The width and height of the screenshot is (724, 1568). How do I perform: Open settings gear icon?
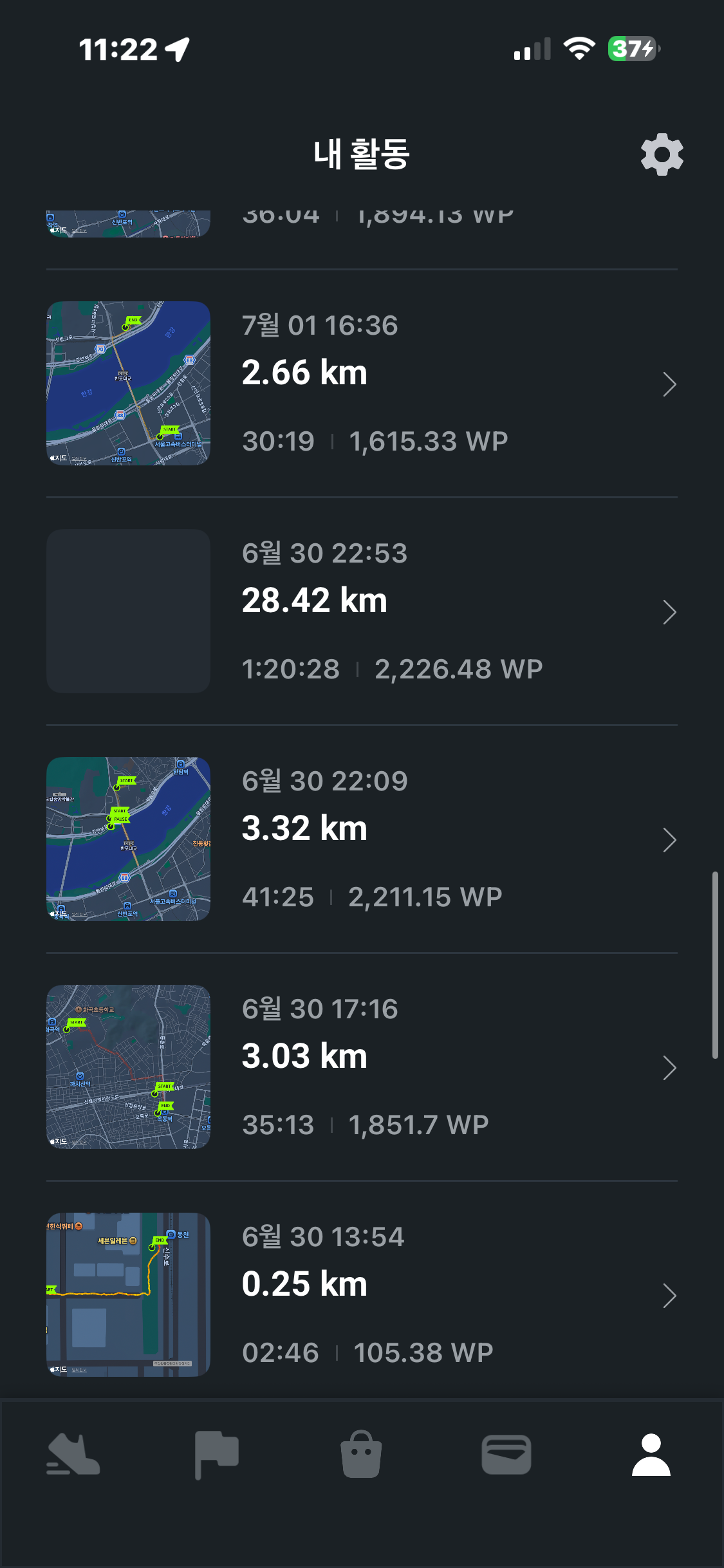click(x=662, y=154)
